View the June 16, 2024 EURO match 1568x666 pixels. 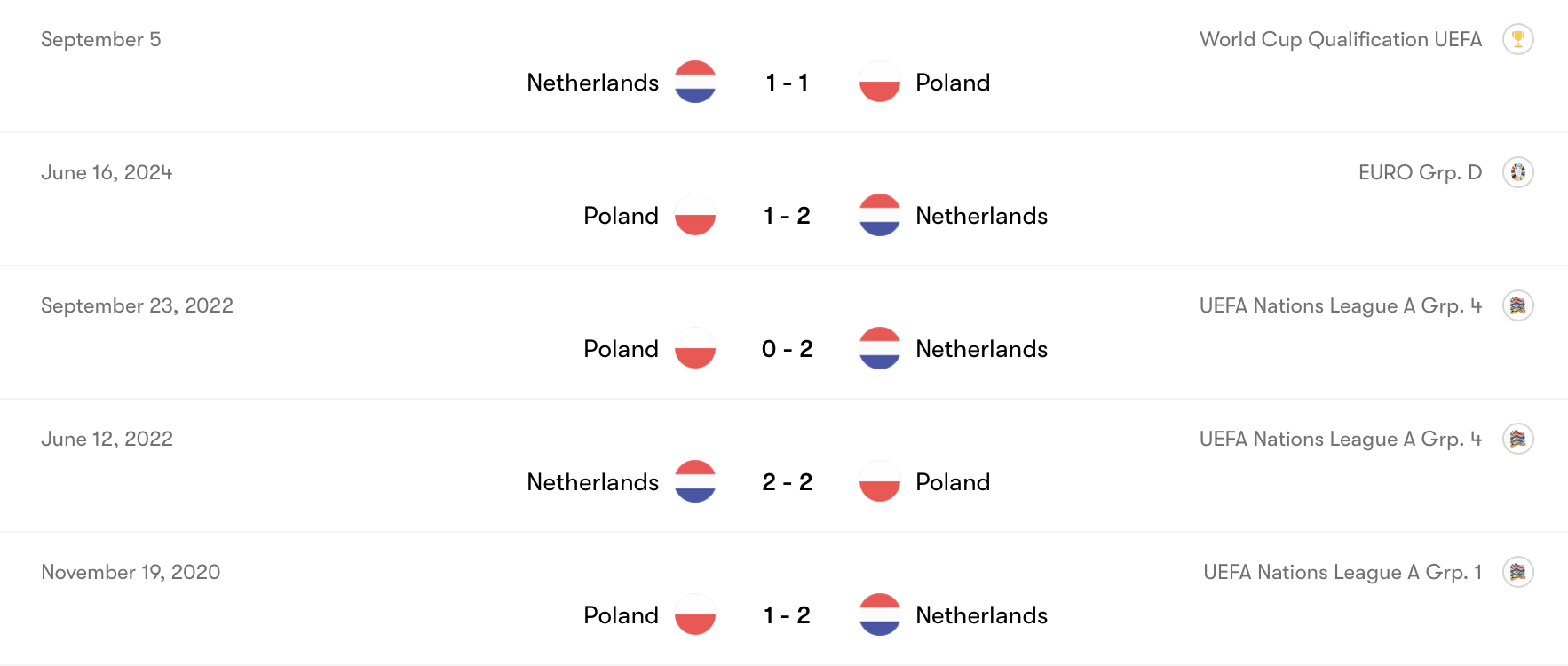pos(787,216)
